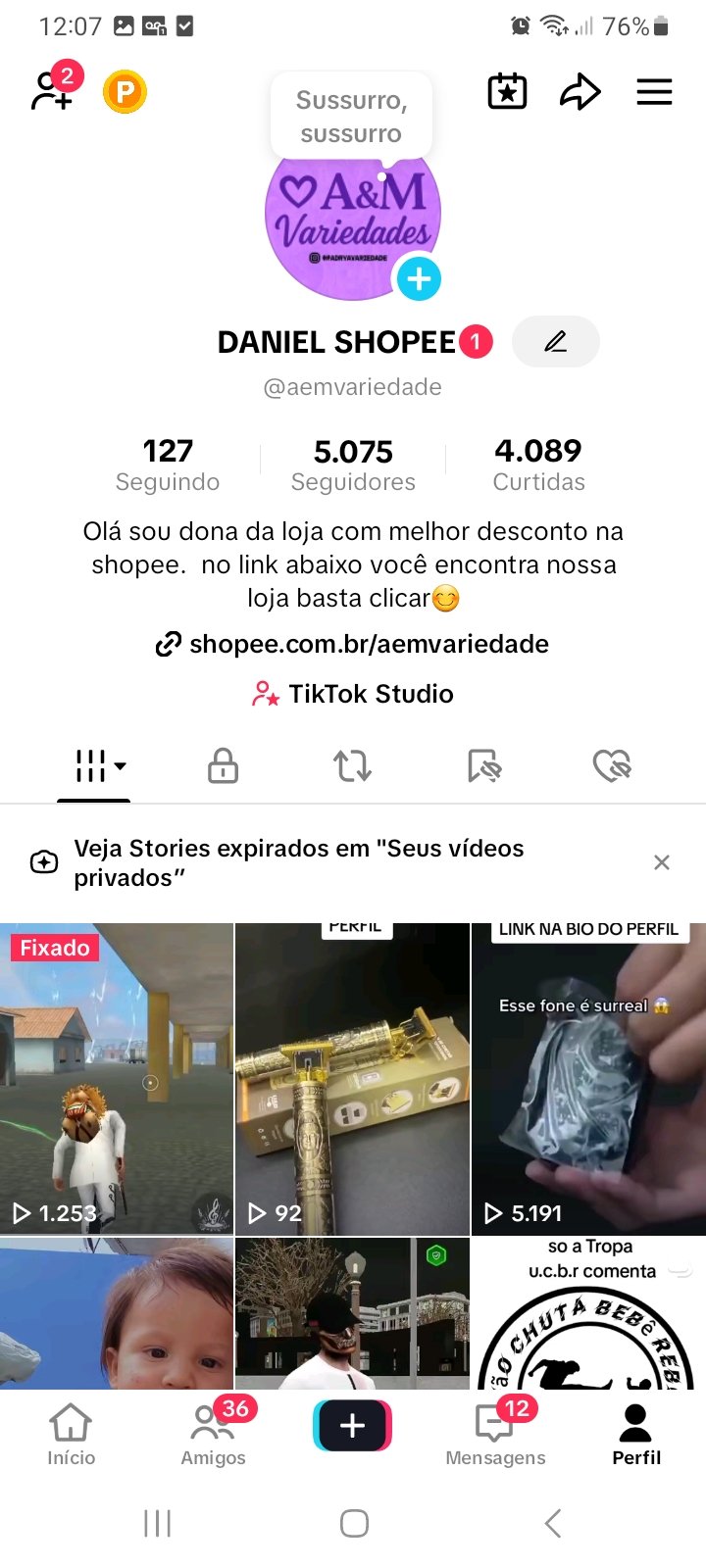Open the calendar star events icon
This screenshot has width=706, height=1568.
(507, 92)
